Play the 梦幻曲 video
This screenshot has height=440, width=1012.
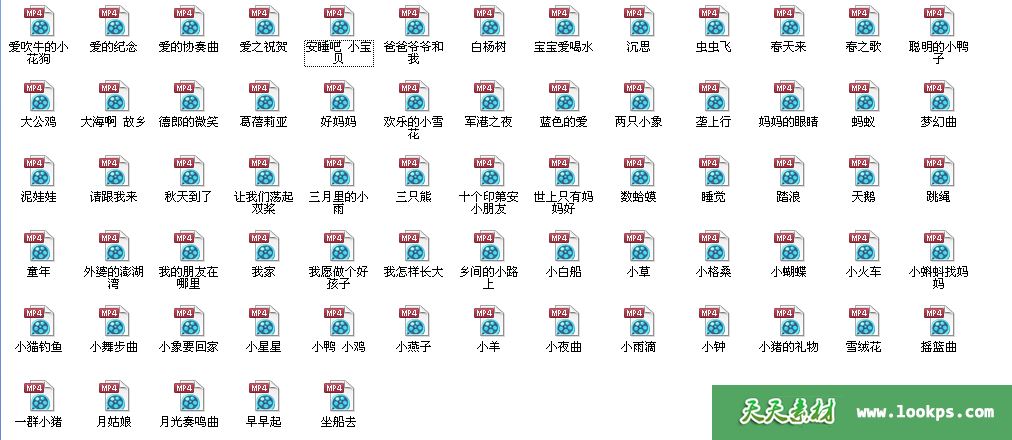click(939, 98)
